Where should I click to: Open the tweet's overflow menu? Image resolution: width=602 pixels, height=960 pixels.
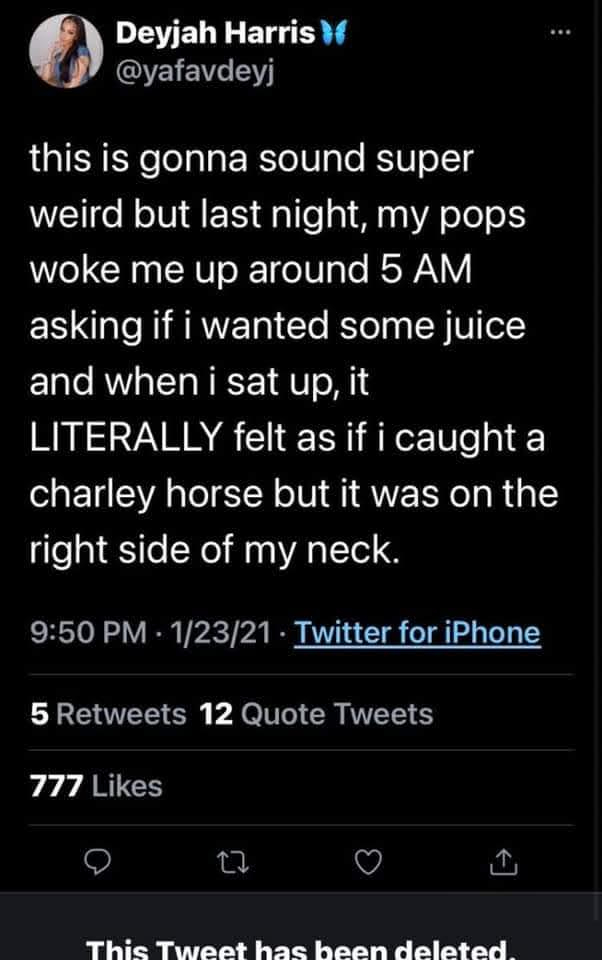pos(561,33)
